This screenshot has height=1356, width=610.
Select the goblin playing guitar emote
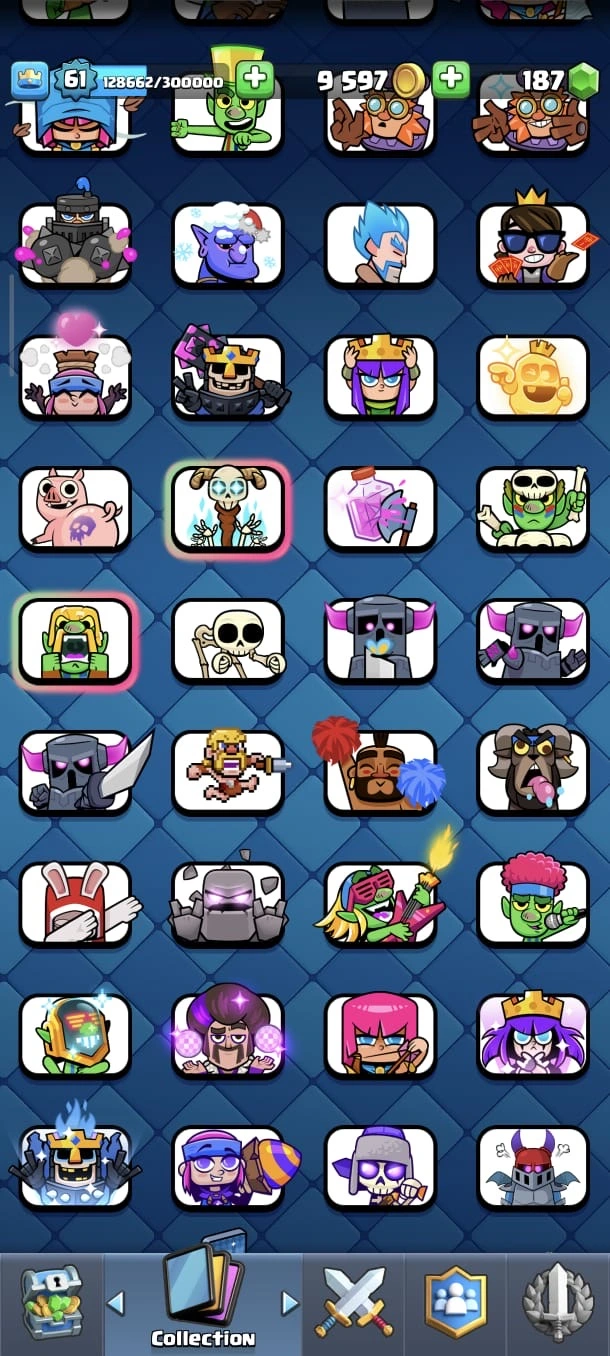point(380,904)
